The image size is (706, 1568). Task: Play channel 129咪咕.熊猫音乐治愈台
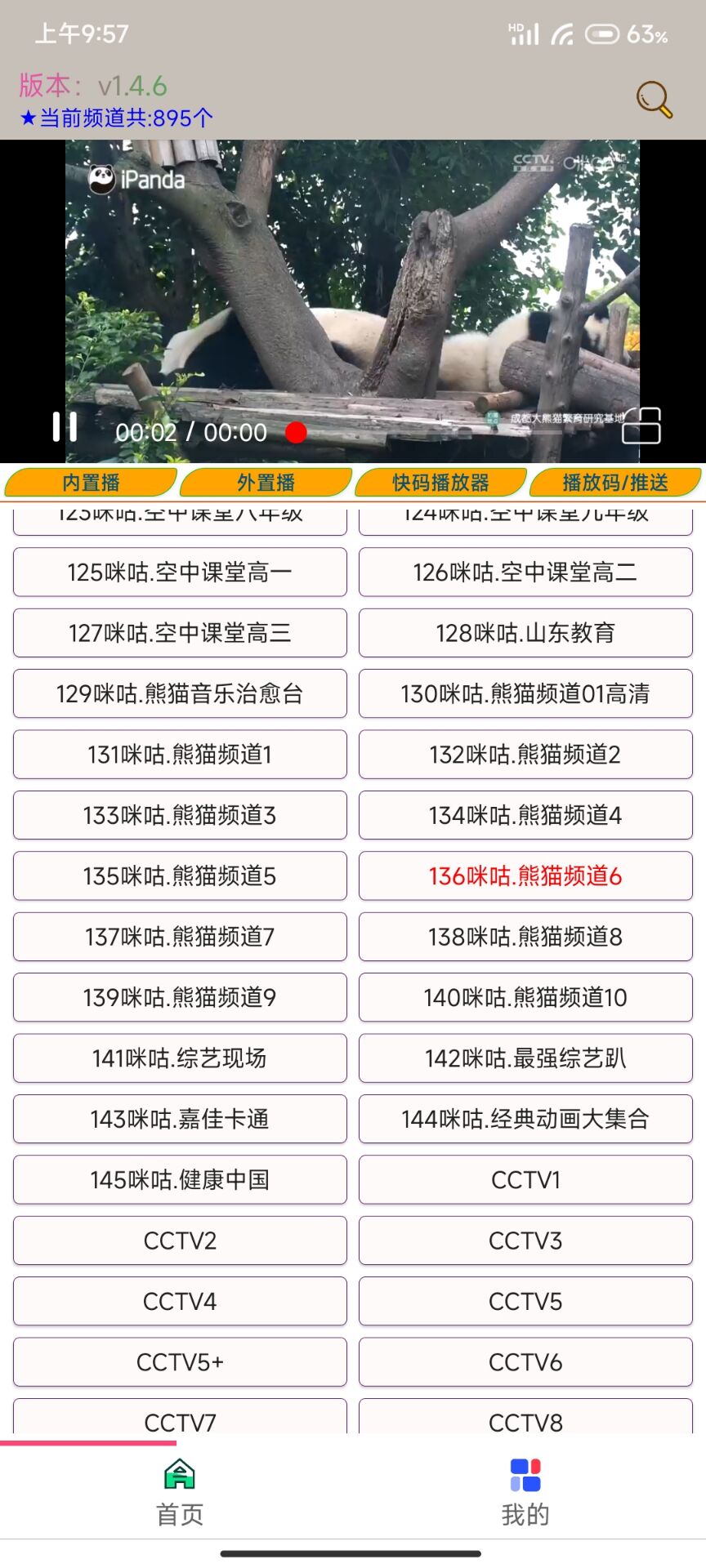(x=180, y=693)
